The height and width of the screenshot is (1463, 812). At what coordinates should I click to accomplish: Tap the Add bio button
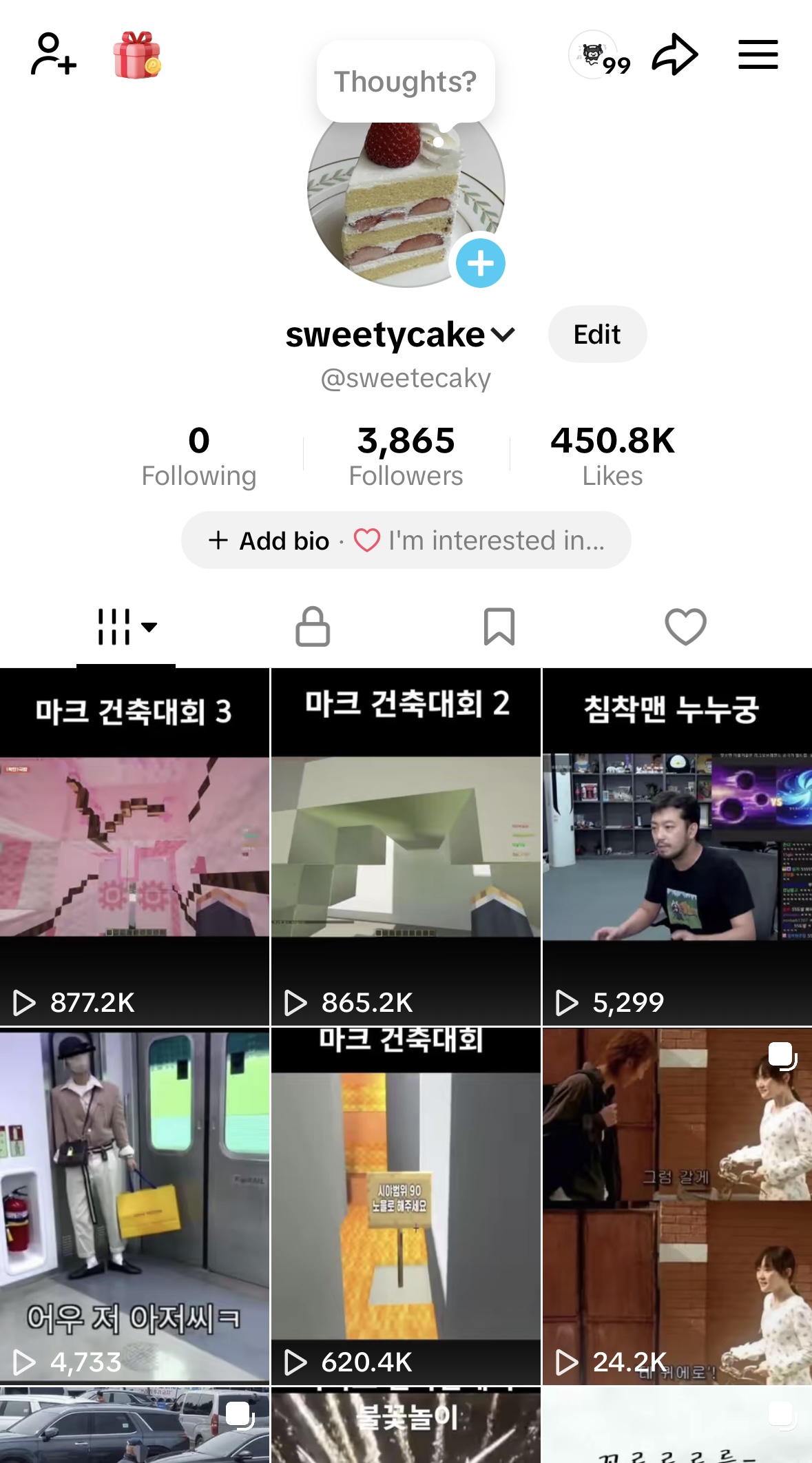(x=269, y=541)
